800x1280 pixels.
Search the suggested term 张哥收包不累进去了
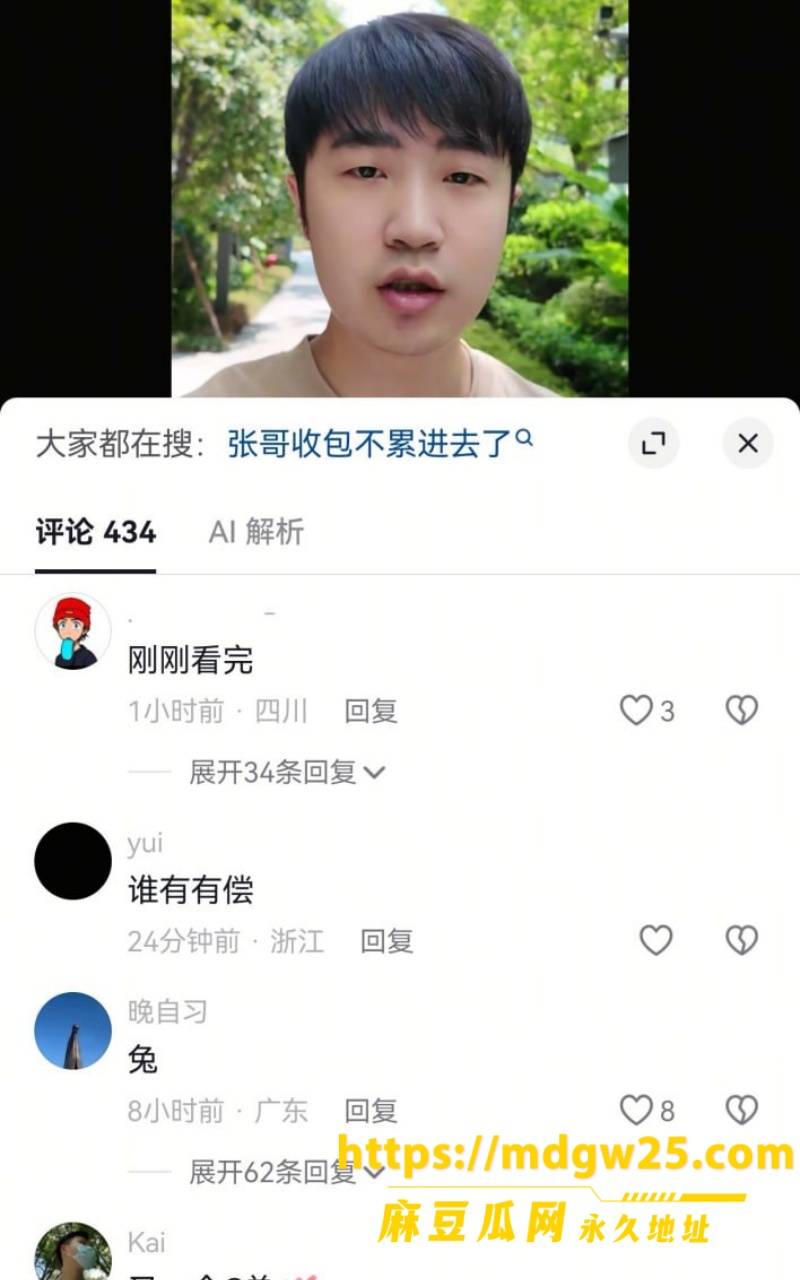click(380, 443)
